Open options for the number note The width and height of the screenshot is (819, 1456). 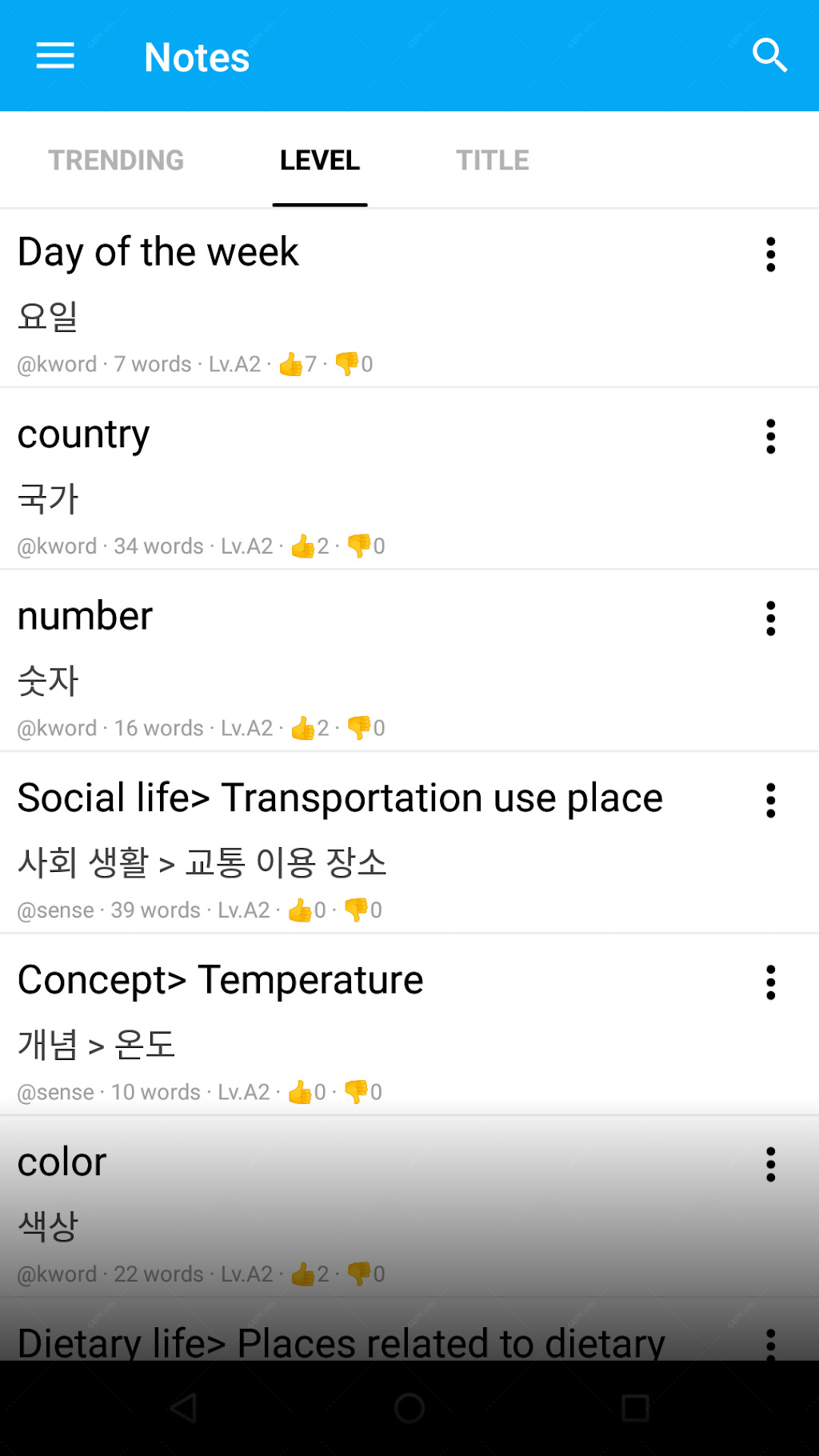(771, 618)
